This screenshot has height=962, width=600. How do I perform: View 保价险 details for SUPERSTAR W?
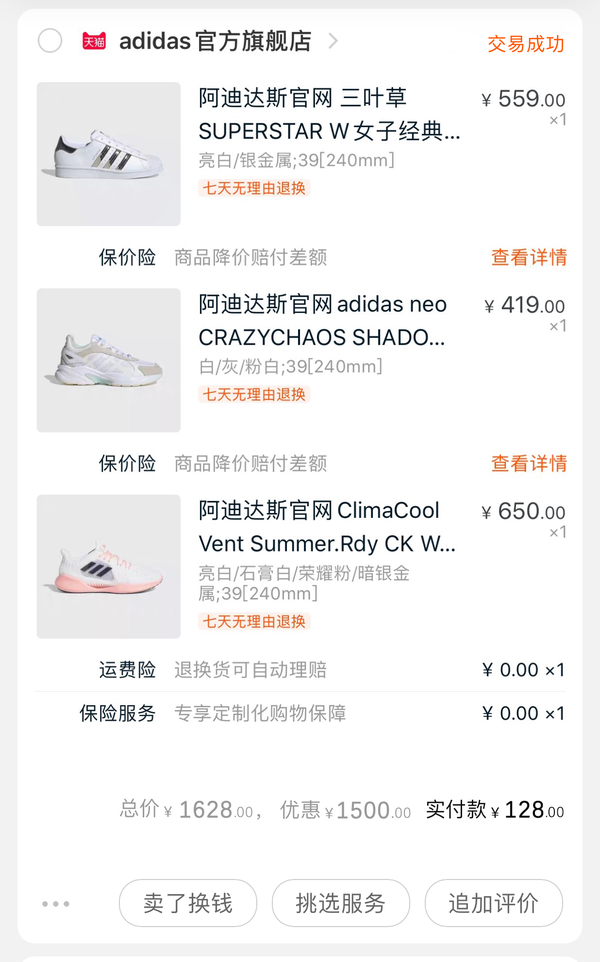pos(528,257)
